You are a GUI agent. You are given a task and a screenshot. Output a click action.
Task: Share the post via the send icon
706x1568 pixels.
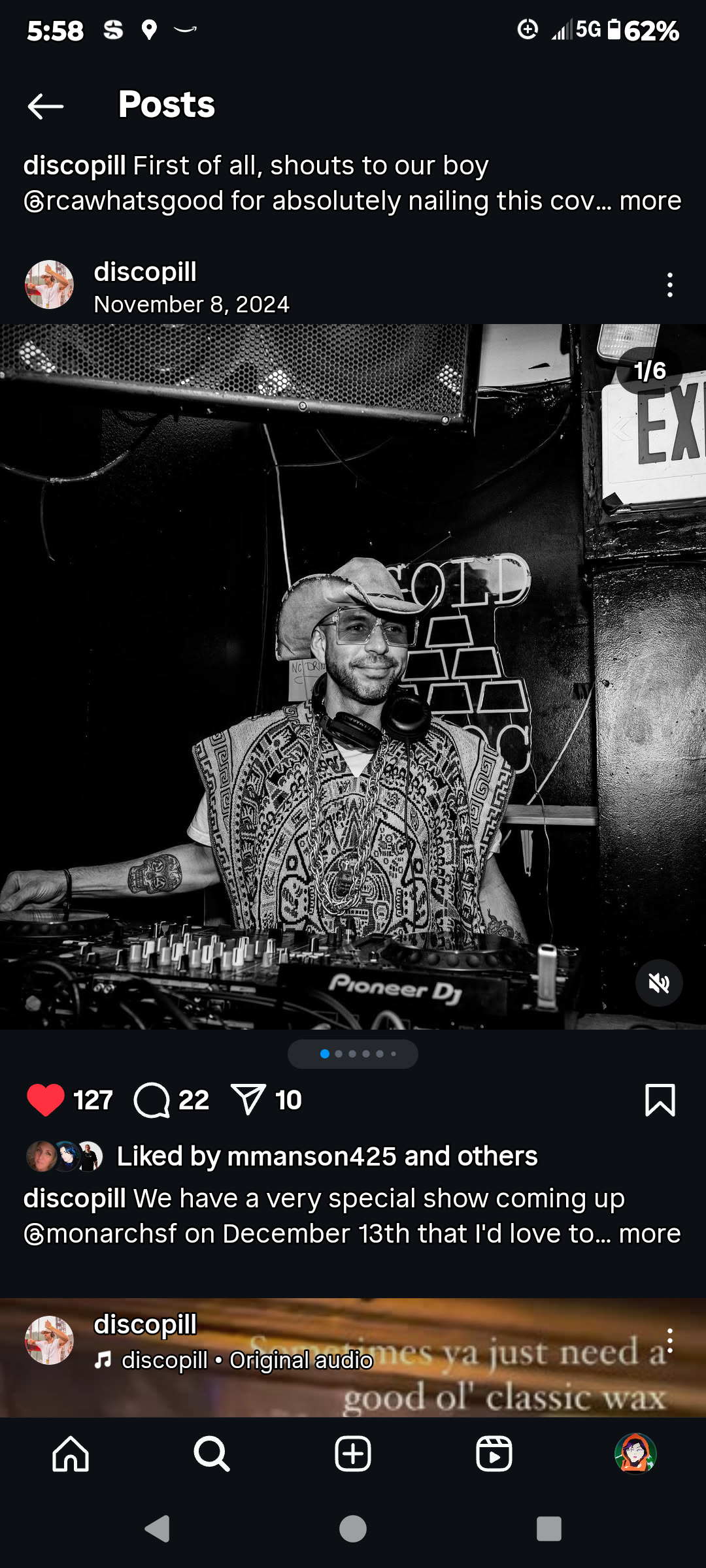[248, 1100]
